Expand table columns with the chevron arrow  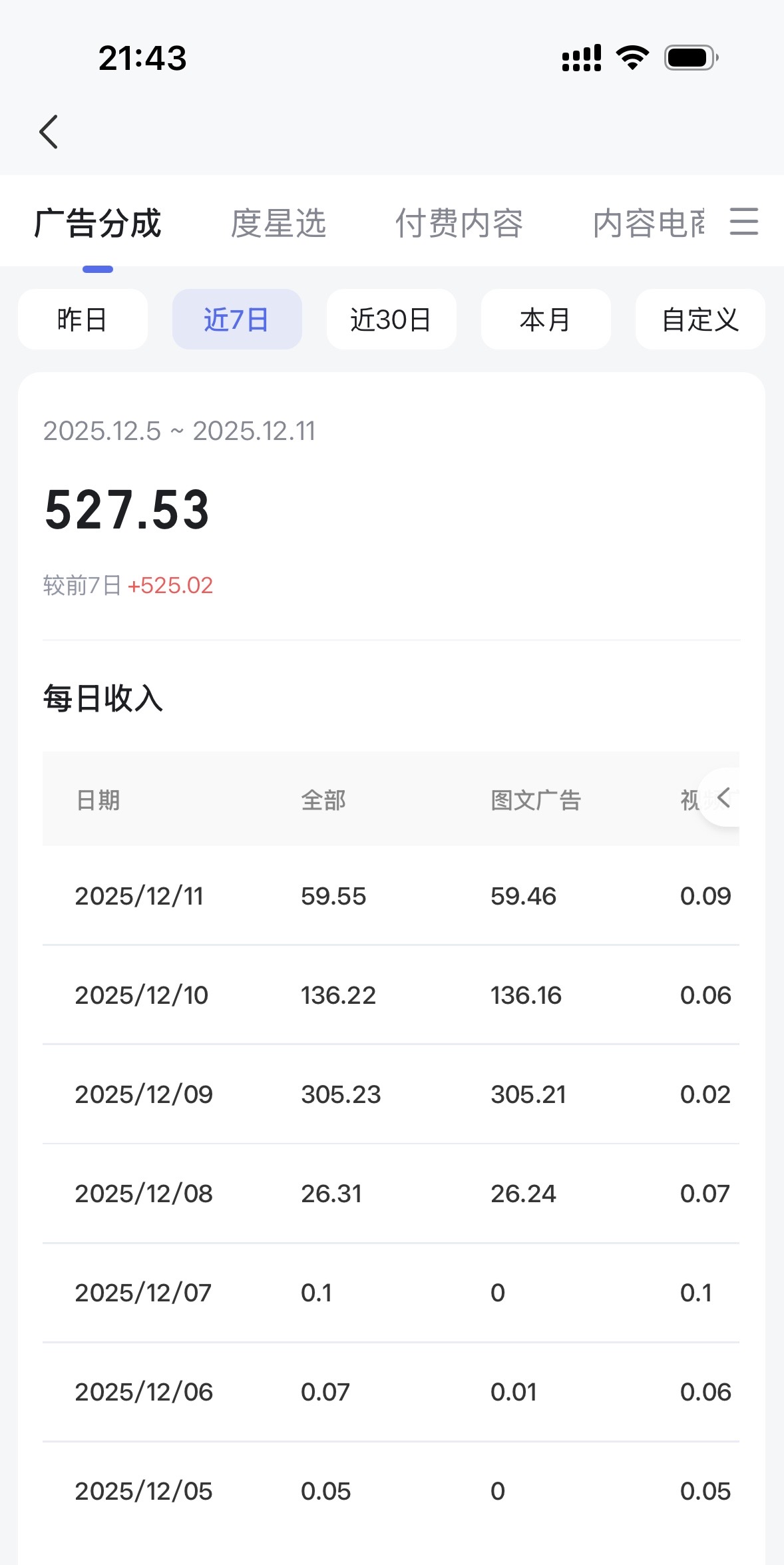pos(722,797)
